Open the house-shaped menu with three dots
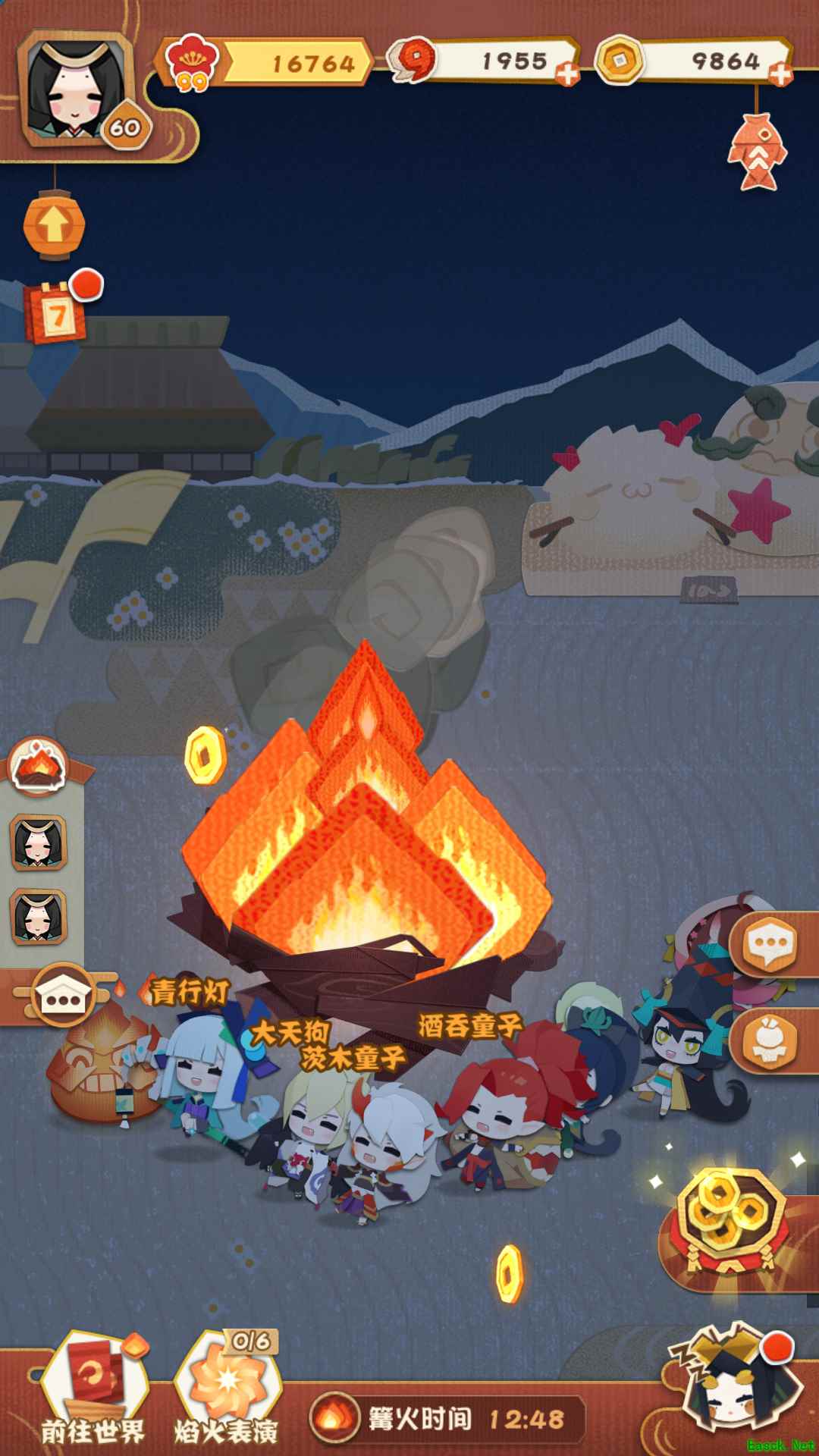 pos(64,995)
